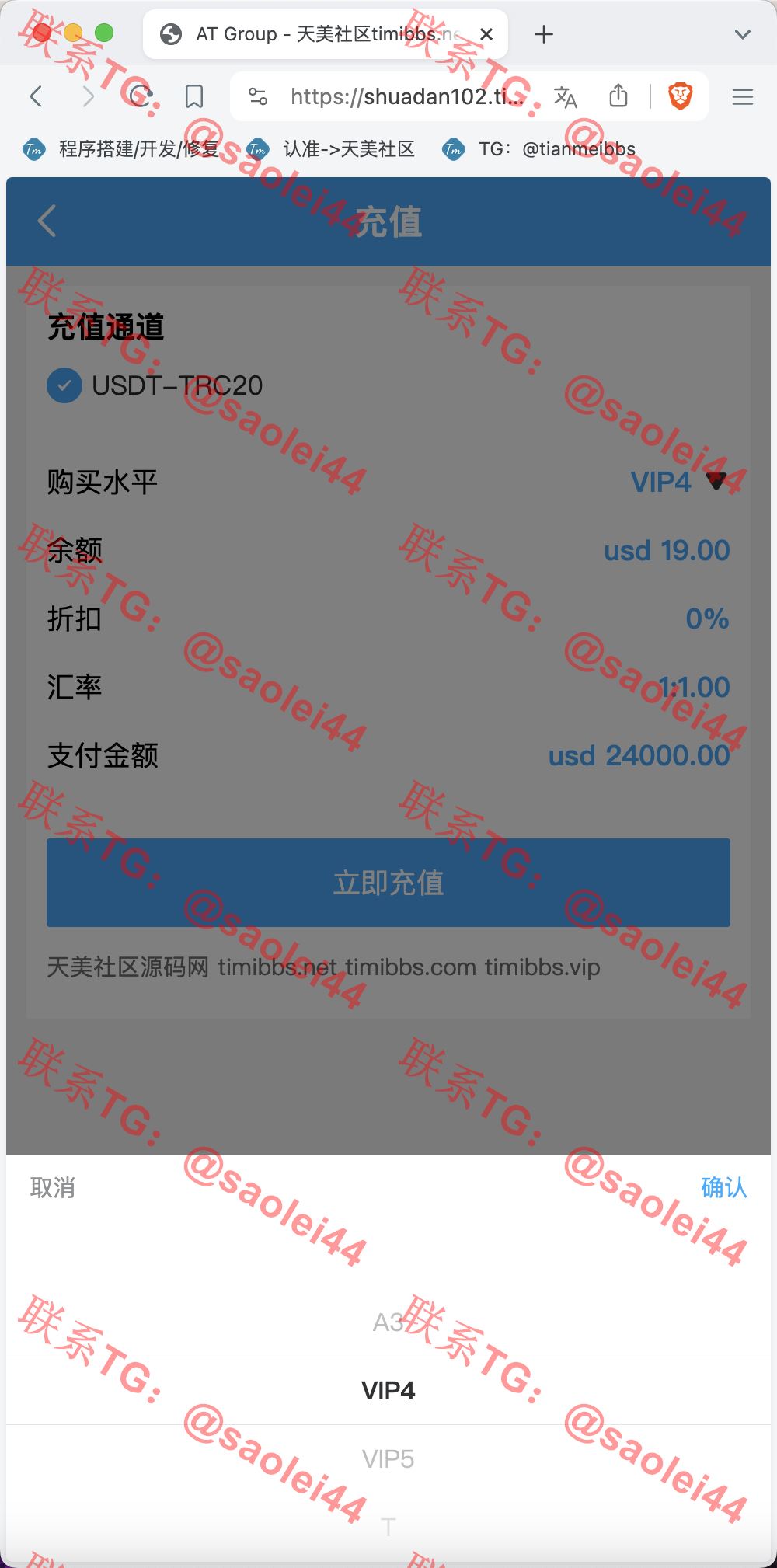Open the 程序搭建/开发/修复 bookmark
The image size is (777, 1568).
click(x=121, y=148)
